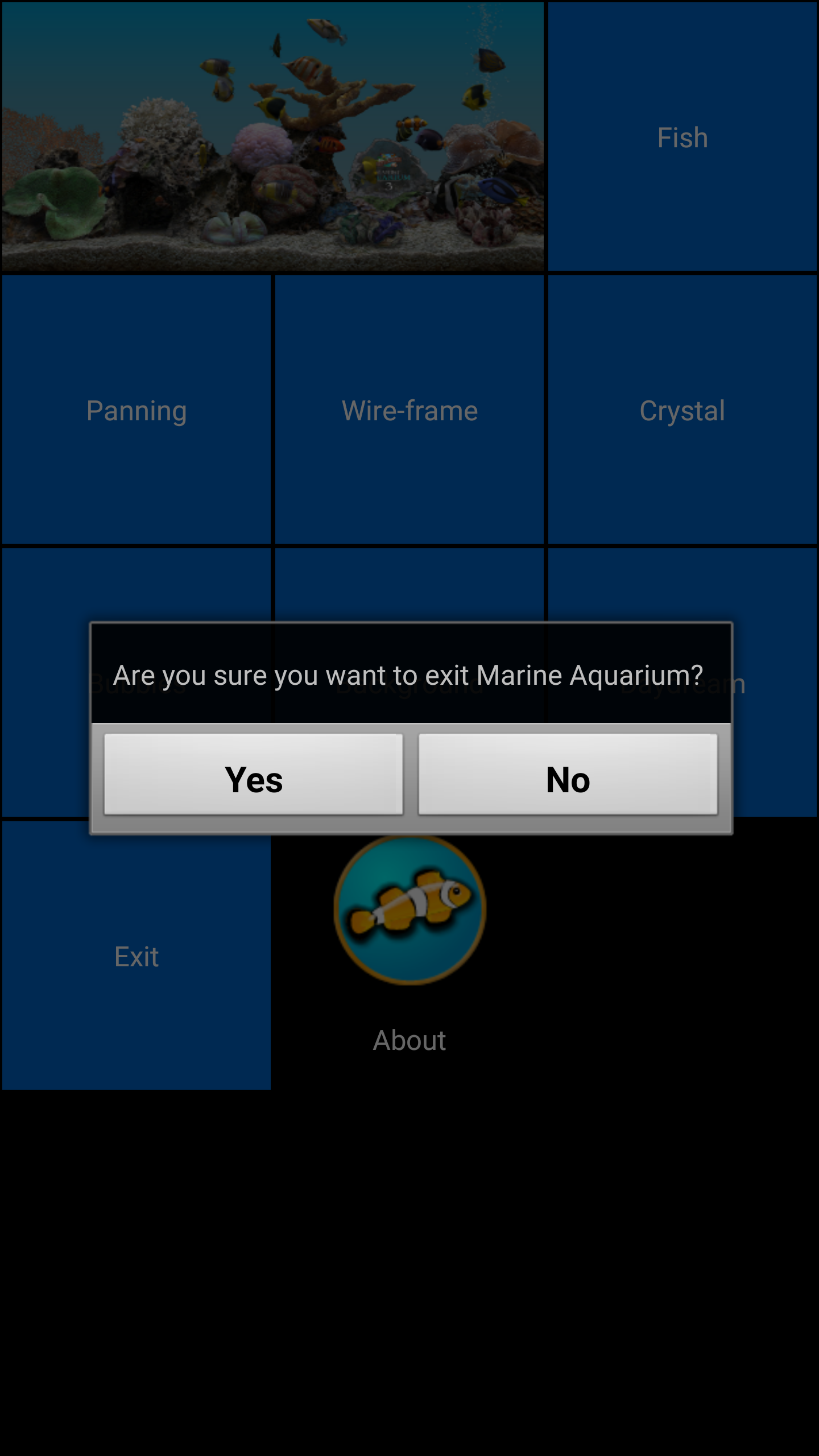This screenshot has height=1456, width=819.
Task: Select No to stay in Marine Aquarium
Action: pos(568,775)
